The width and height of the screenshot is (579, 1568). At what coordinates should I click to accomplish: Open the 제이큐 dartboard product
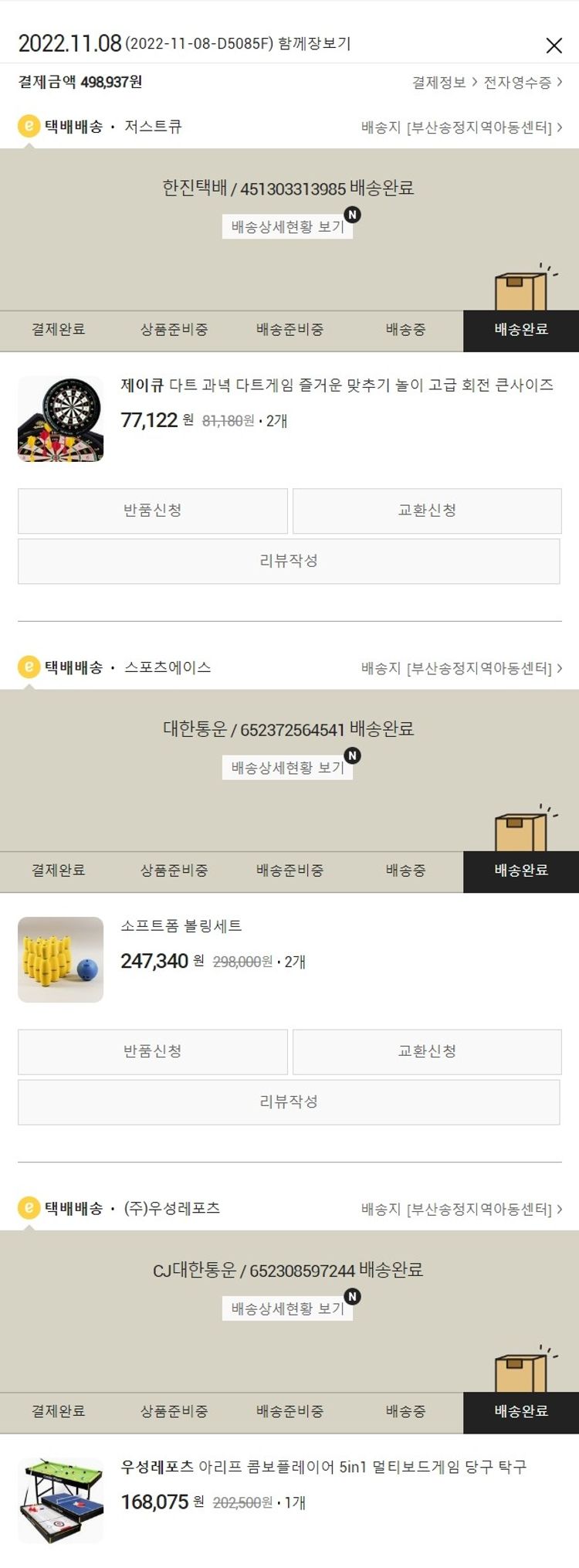tap(337, 385)
